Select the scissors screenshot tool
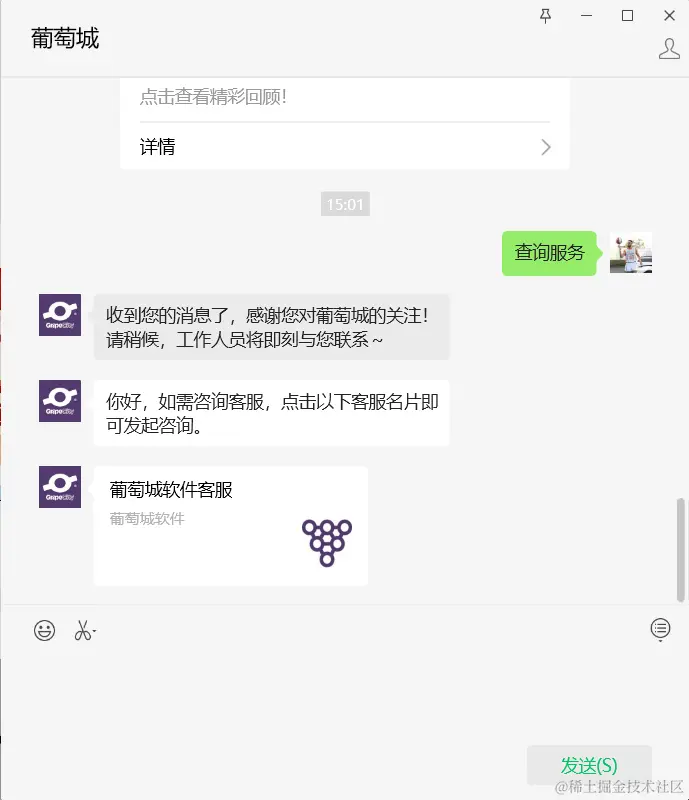The height and width of the screenshot is (800, 689). coord(83,630)
